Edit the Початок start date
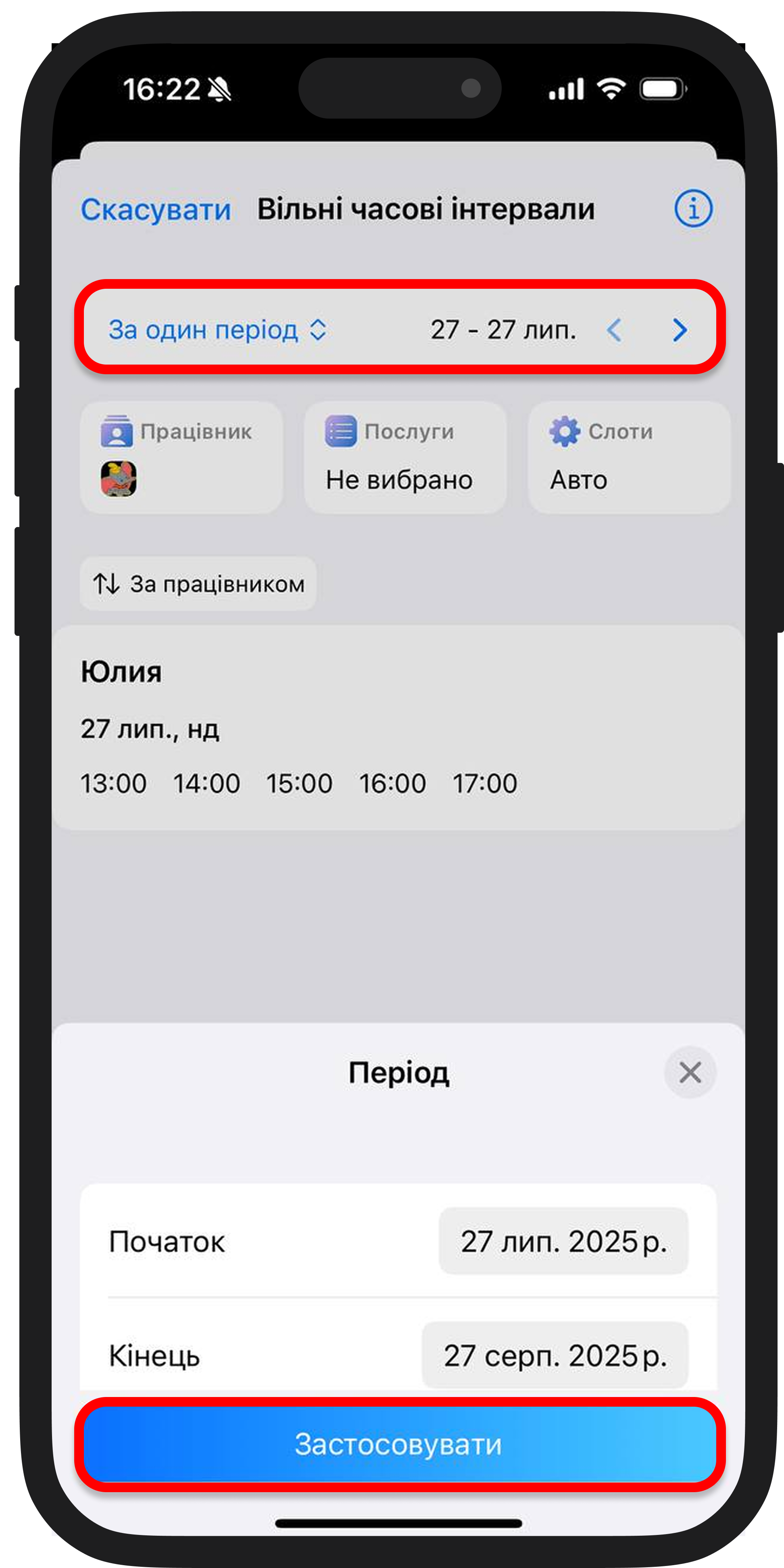784x1568 pixels. (x=563, y=1241)
